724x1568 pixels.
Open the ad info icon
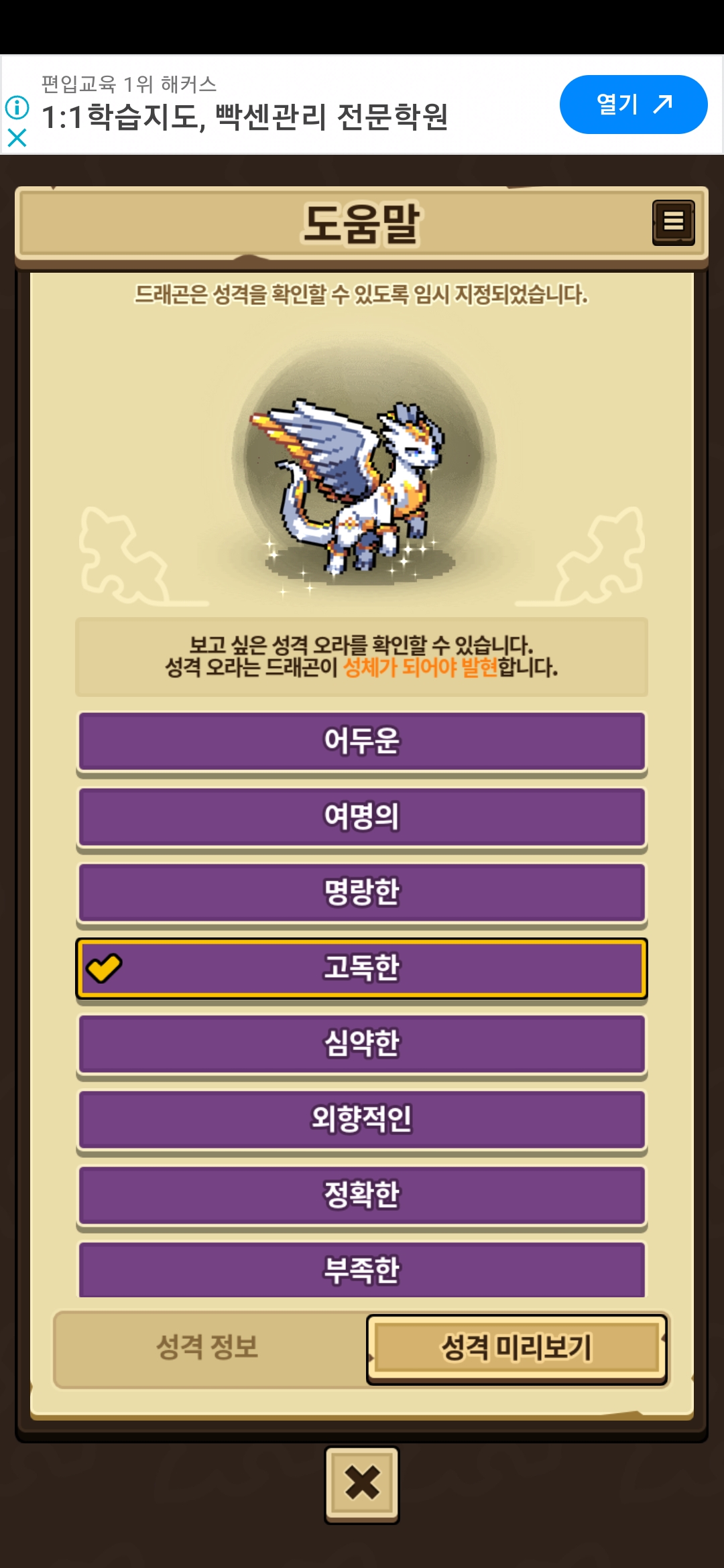click(17, 107)
